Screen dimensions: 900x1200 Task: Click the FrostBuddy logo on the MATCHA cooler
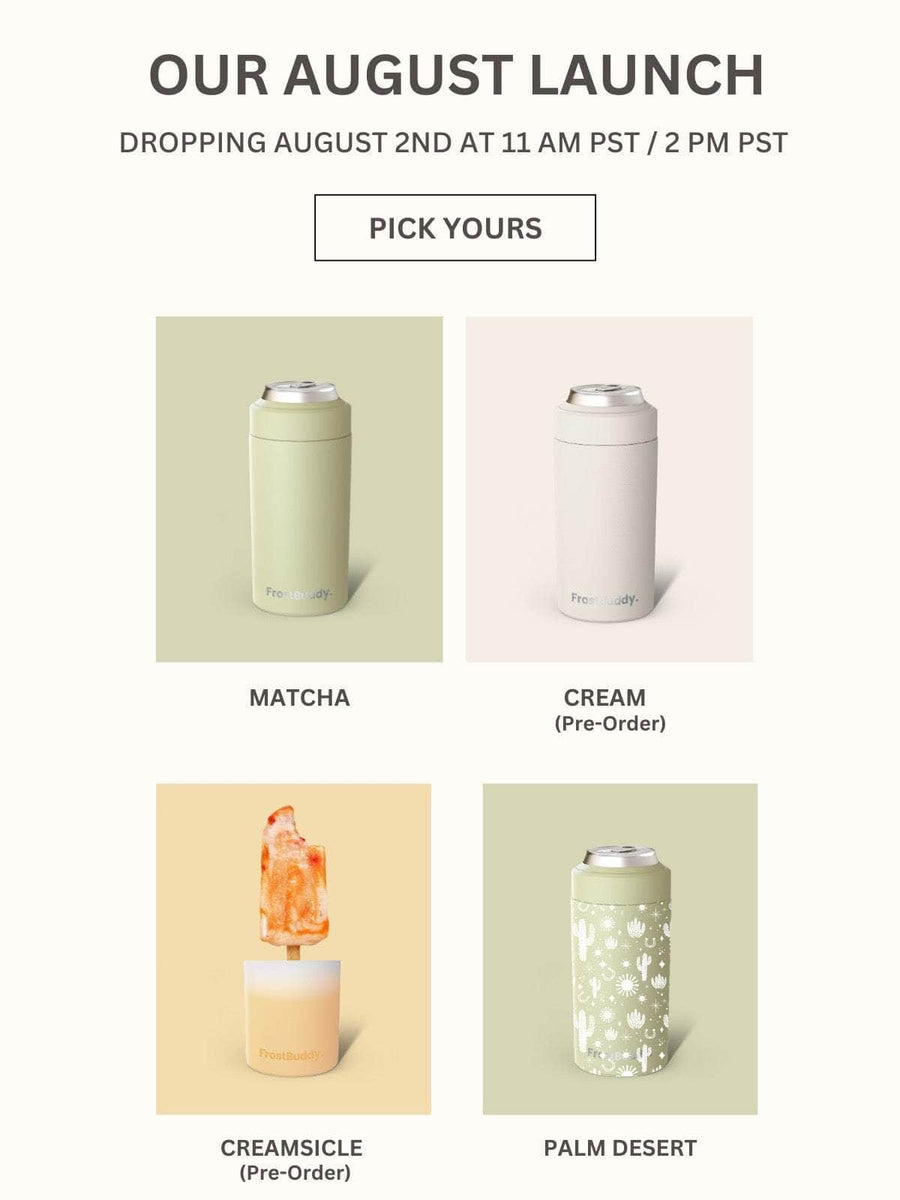pyautogui.click(x=300, y=590)
